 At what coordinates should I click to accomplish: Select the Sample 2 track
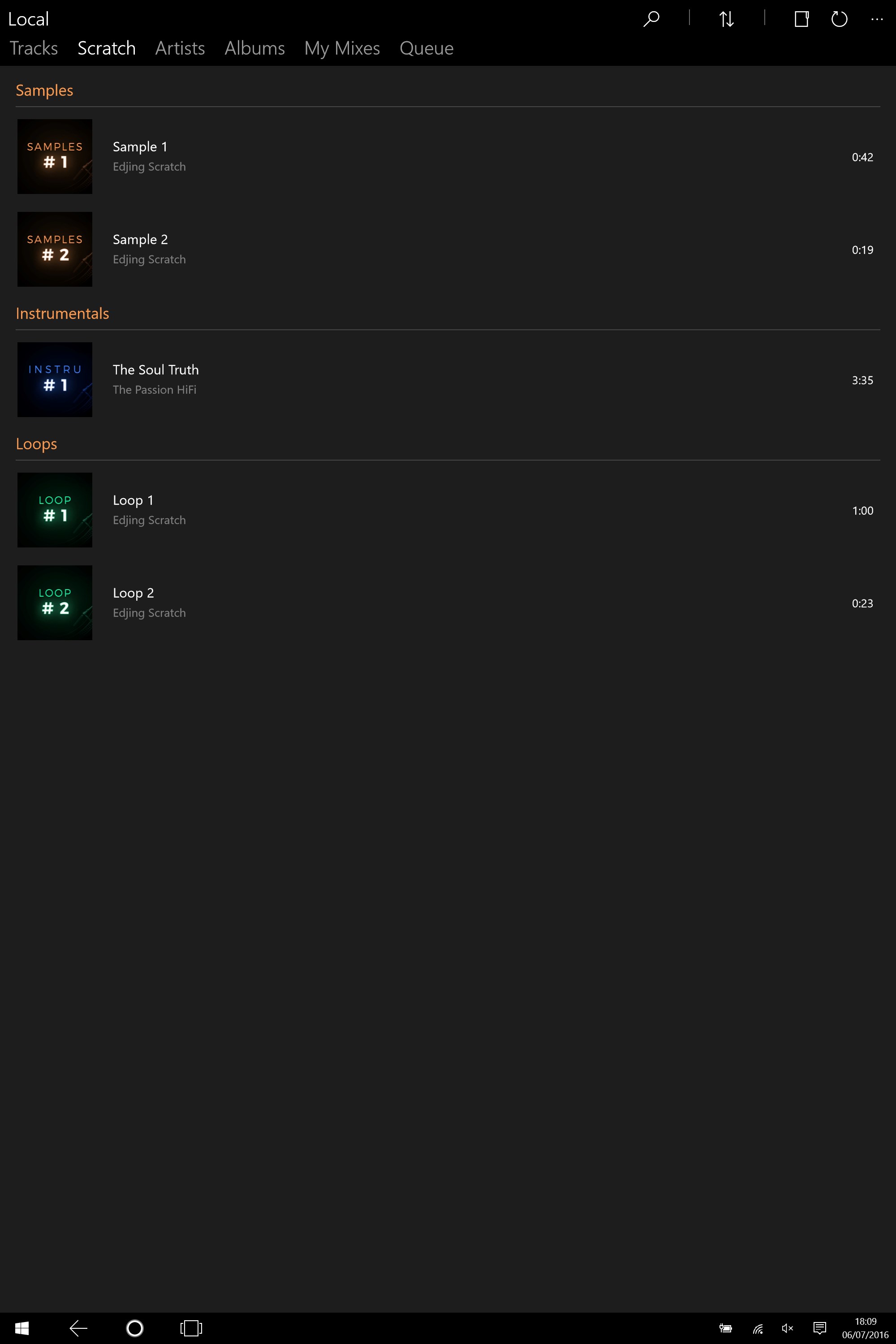click(140, 249)
